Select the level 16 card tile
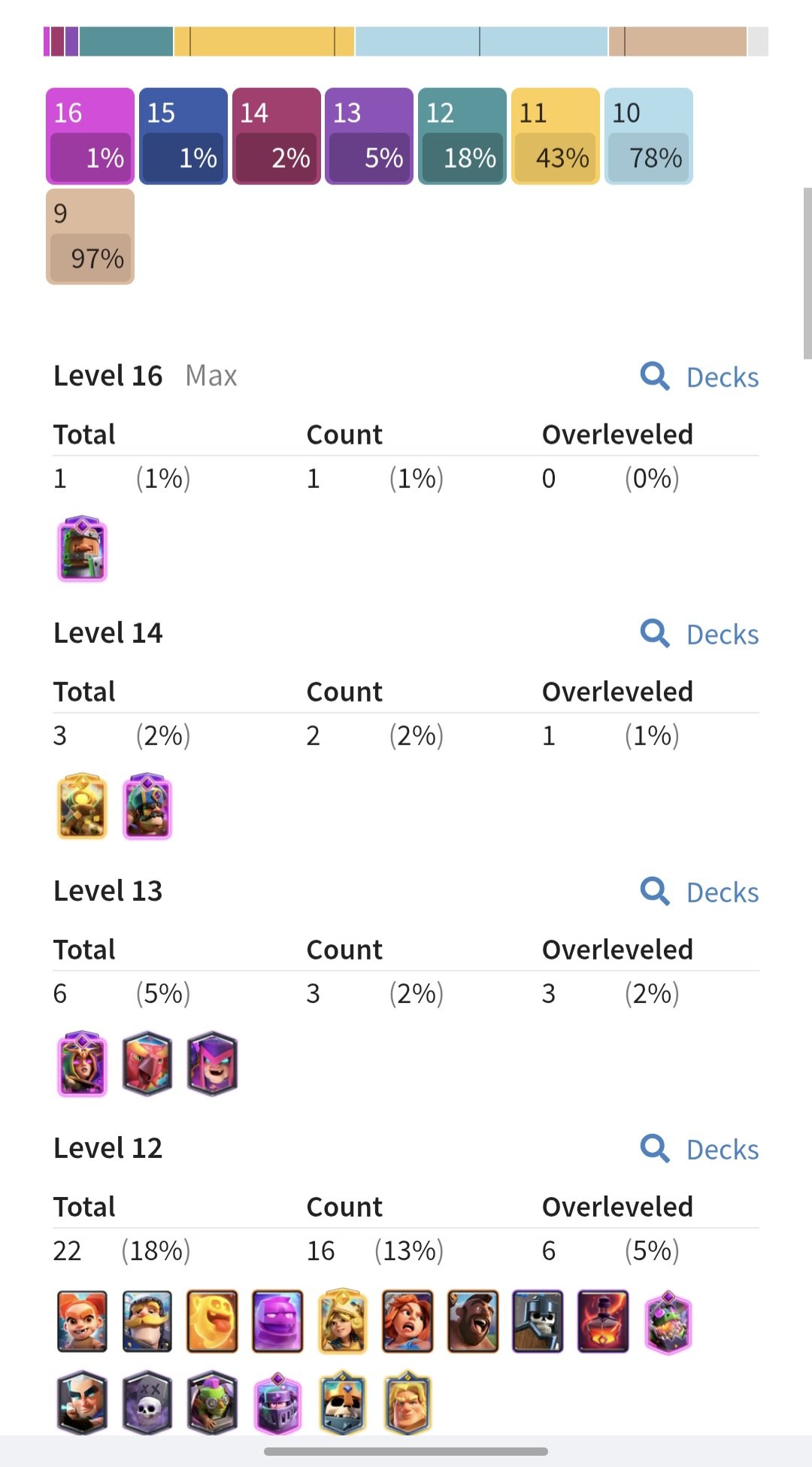 click(90, 136)
